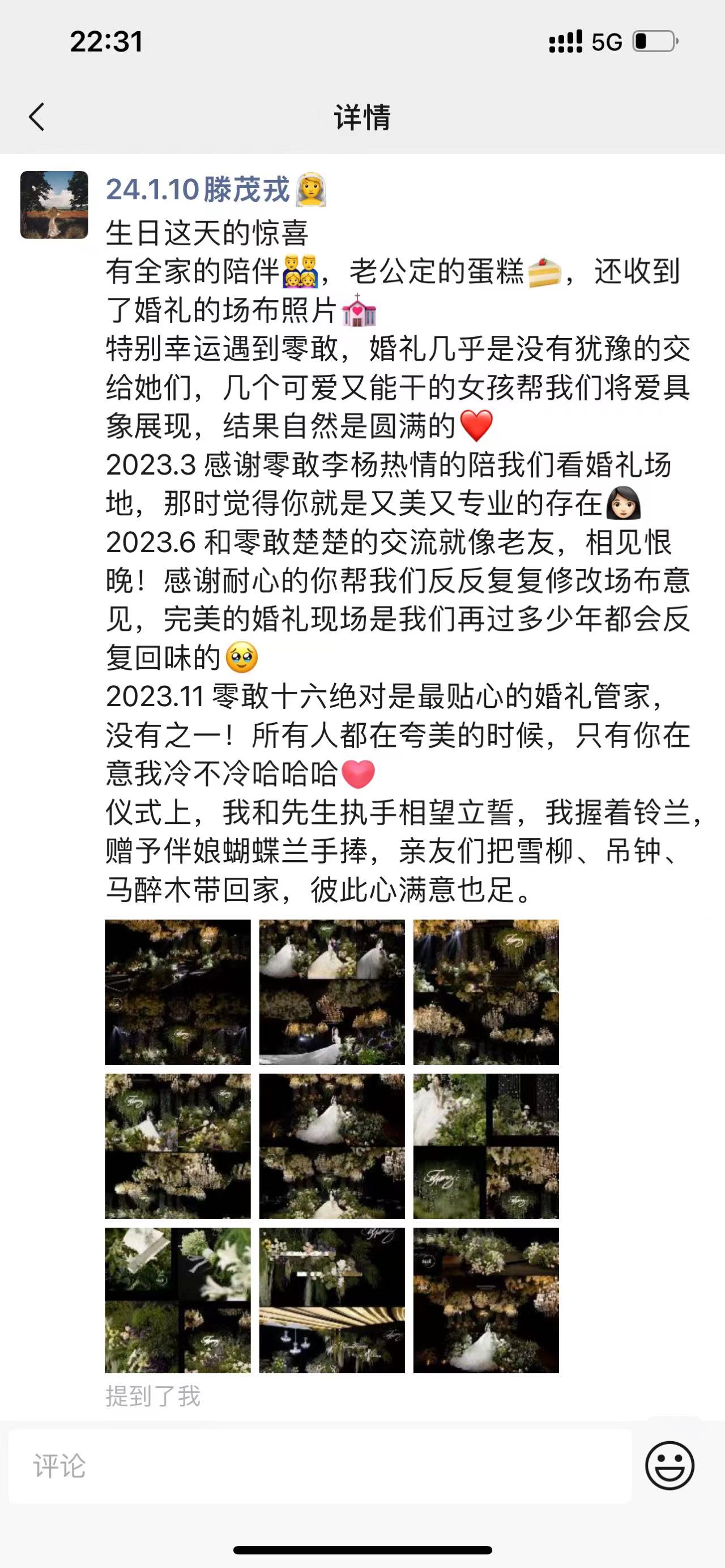View the middle photo of the bottom row
Screen dimensions: 725x1568
[x=332, y=1300]
